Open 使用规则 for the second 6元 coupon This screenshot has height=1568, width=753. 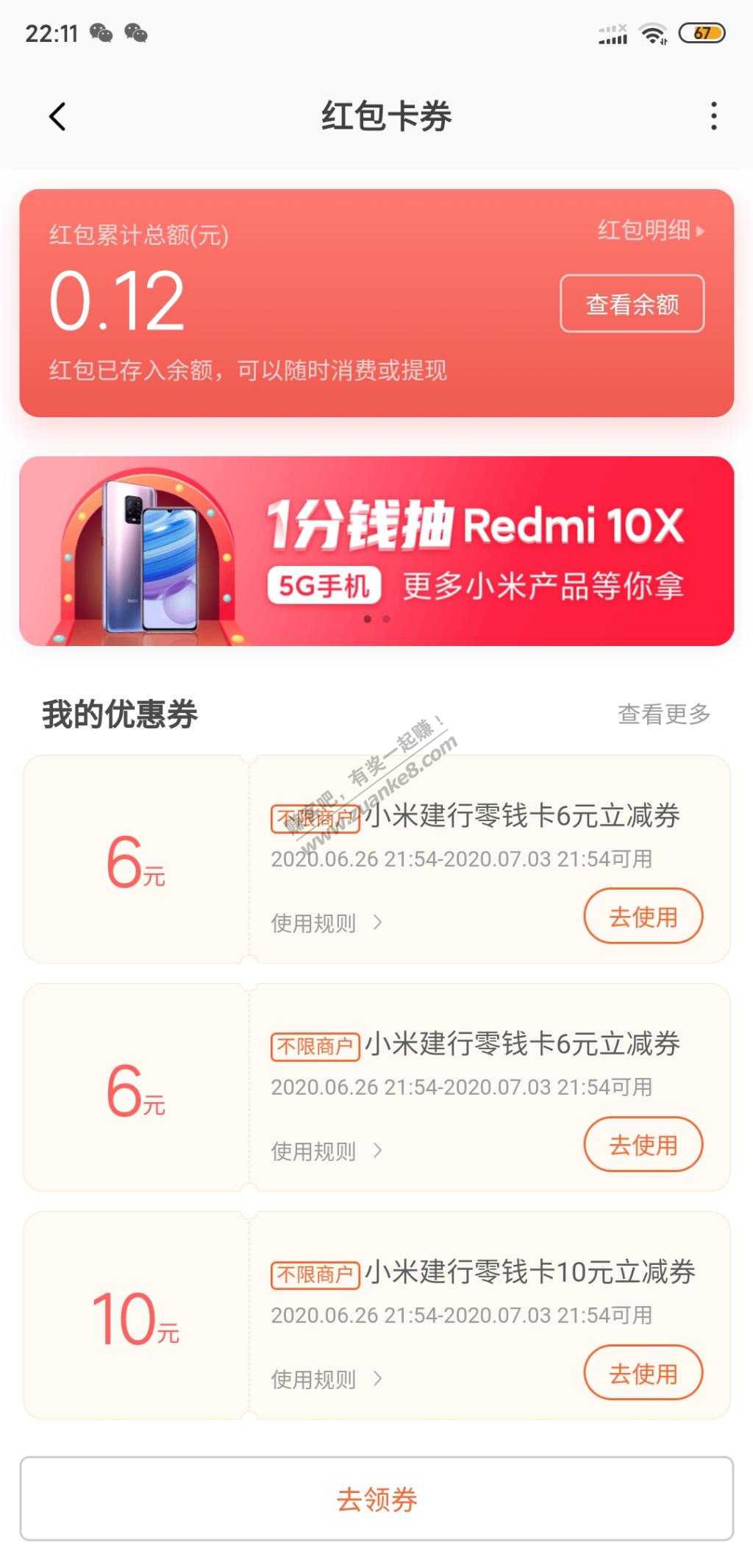(326, 1151)
